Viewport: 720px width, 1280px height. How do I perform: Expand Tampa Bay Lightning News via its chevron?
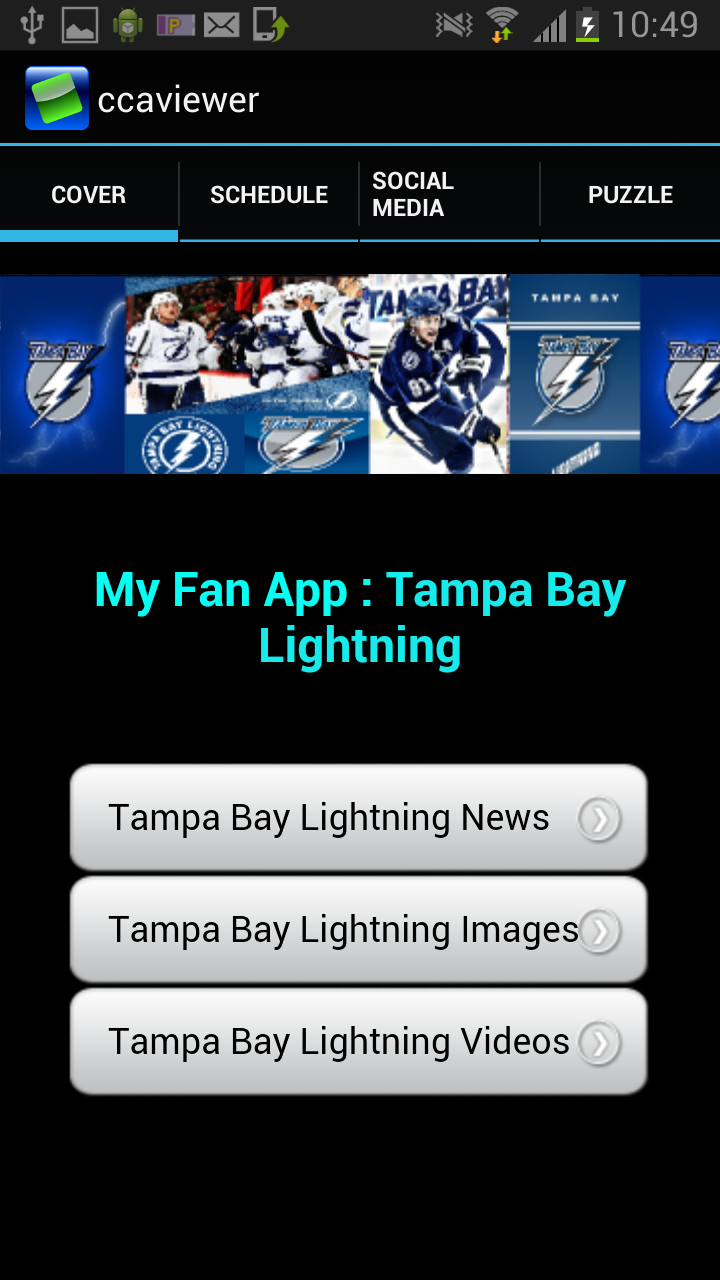tap(599, 818)
